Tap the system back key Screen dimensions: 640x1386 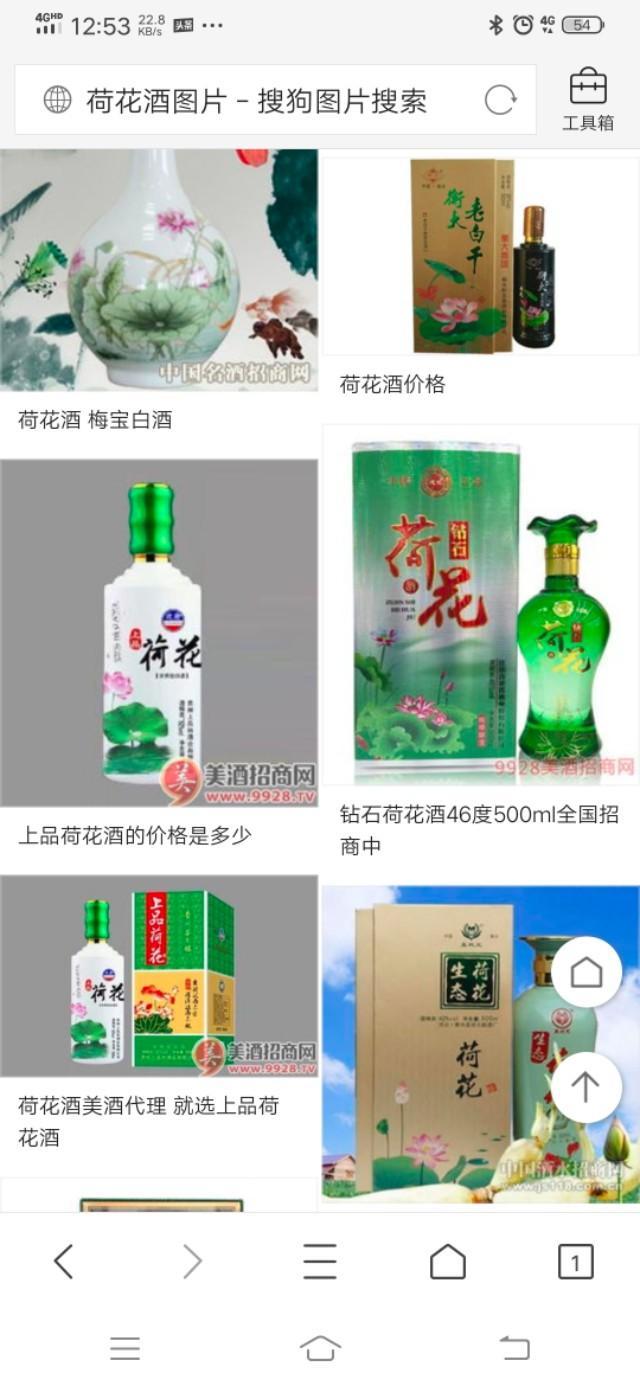[514, 1348]
